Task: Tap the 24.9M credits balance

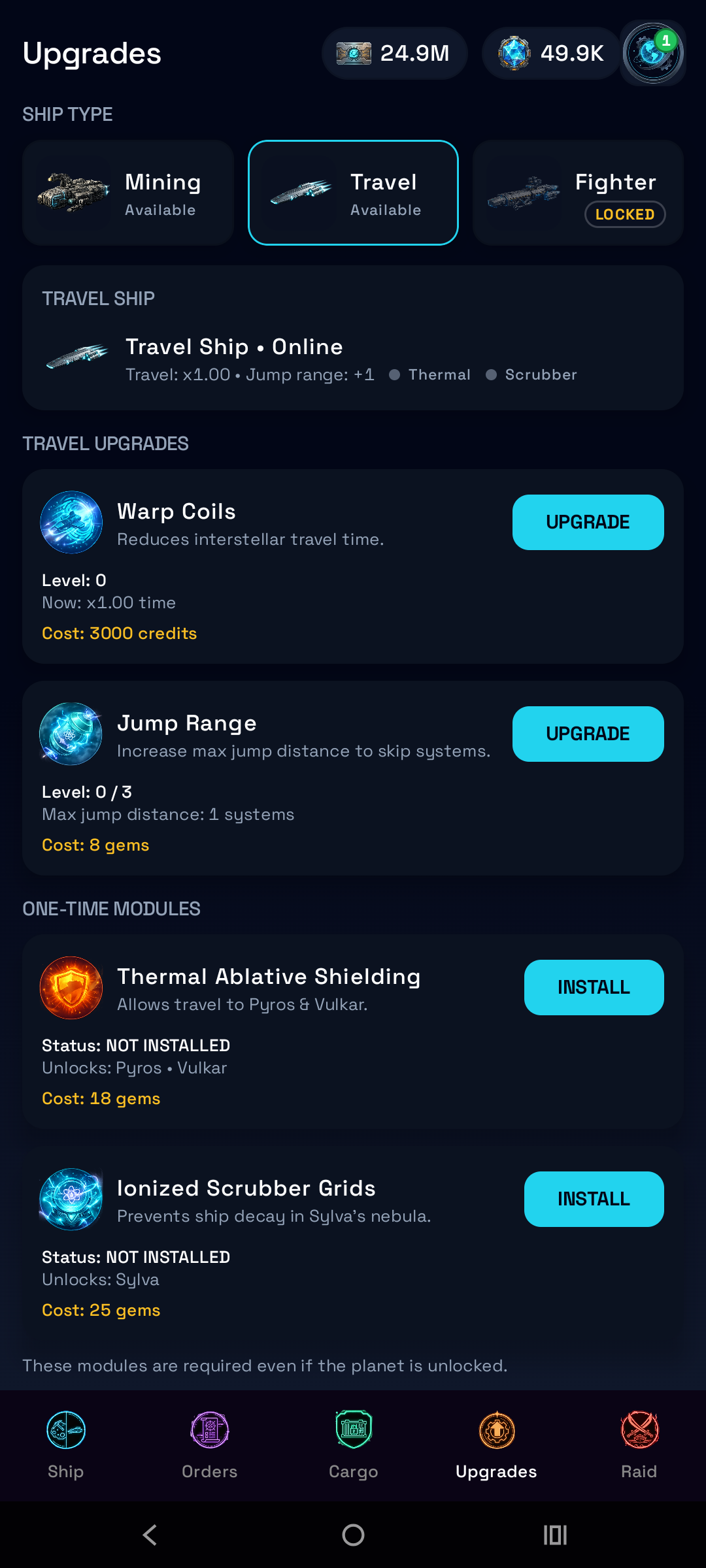Action: (x=394, y=53)
